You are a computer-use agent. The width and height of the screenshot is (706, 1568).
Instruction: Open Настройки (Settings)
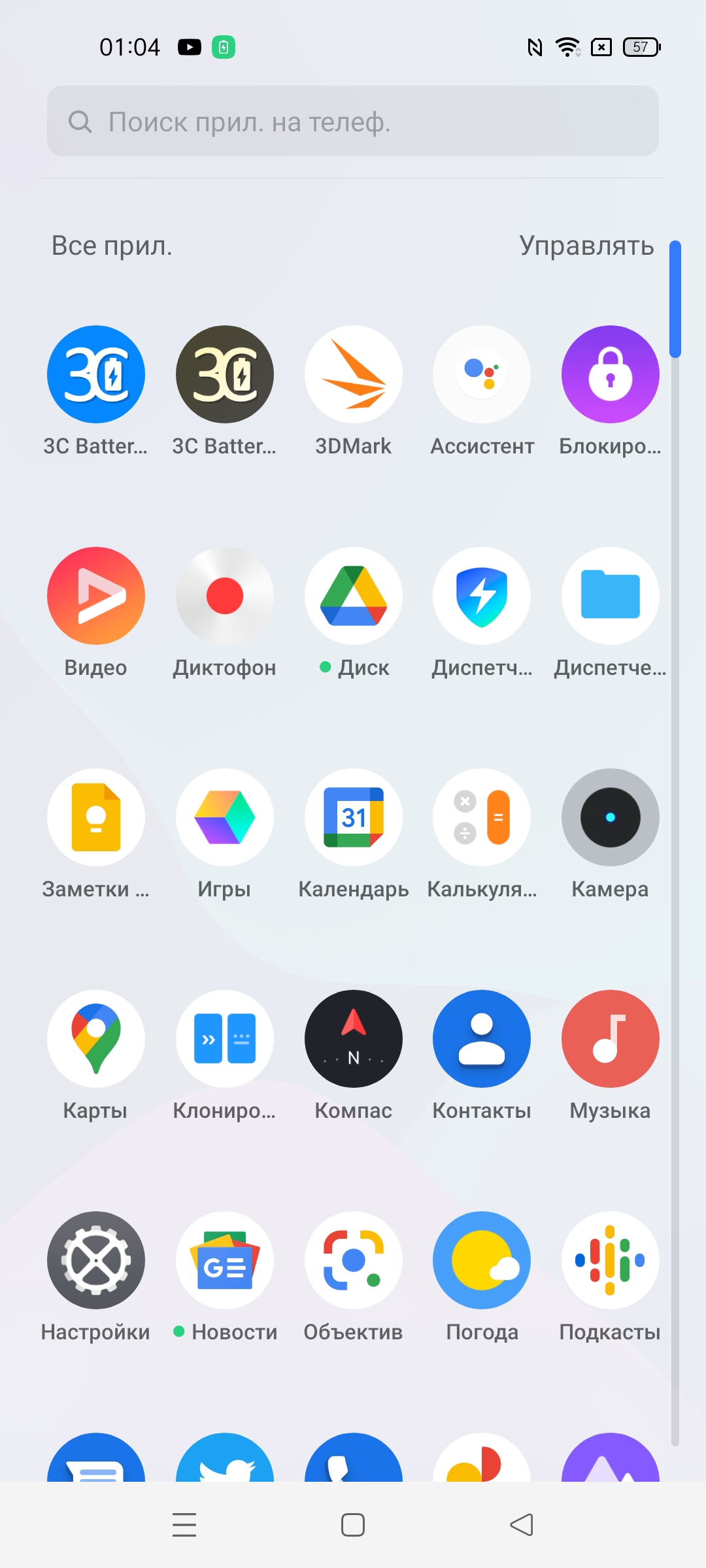96,1261
